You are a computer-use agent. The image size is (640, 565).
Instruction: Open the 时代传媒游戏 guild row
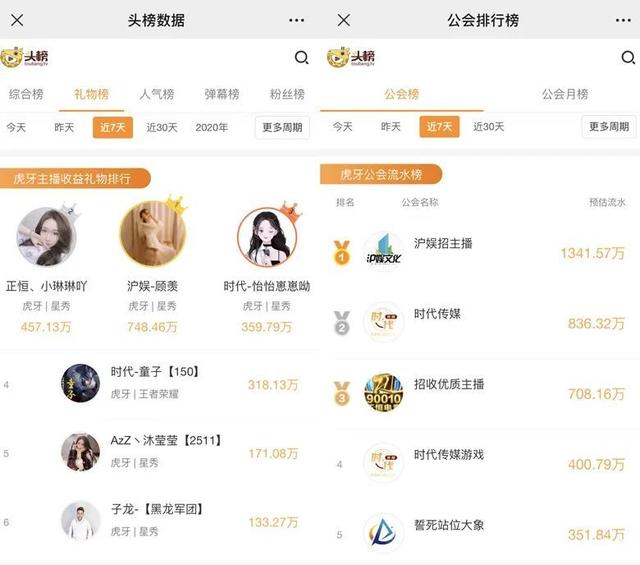click(x=480, y=464)
